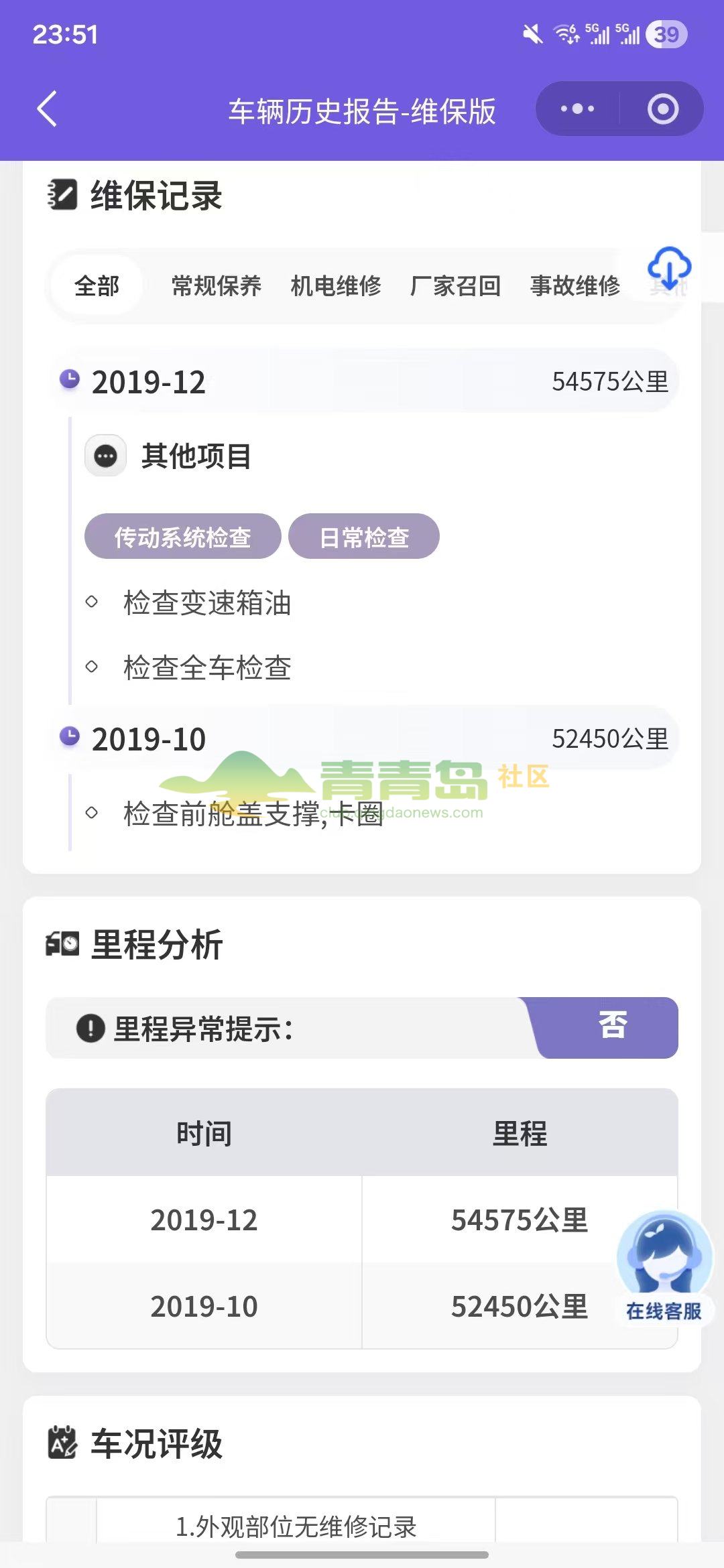Download the report via cloud icon

[x=669, y=267]
